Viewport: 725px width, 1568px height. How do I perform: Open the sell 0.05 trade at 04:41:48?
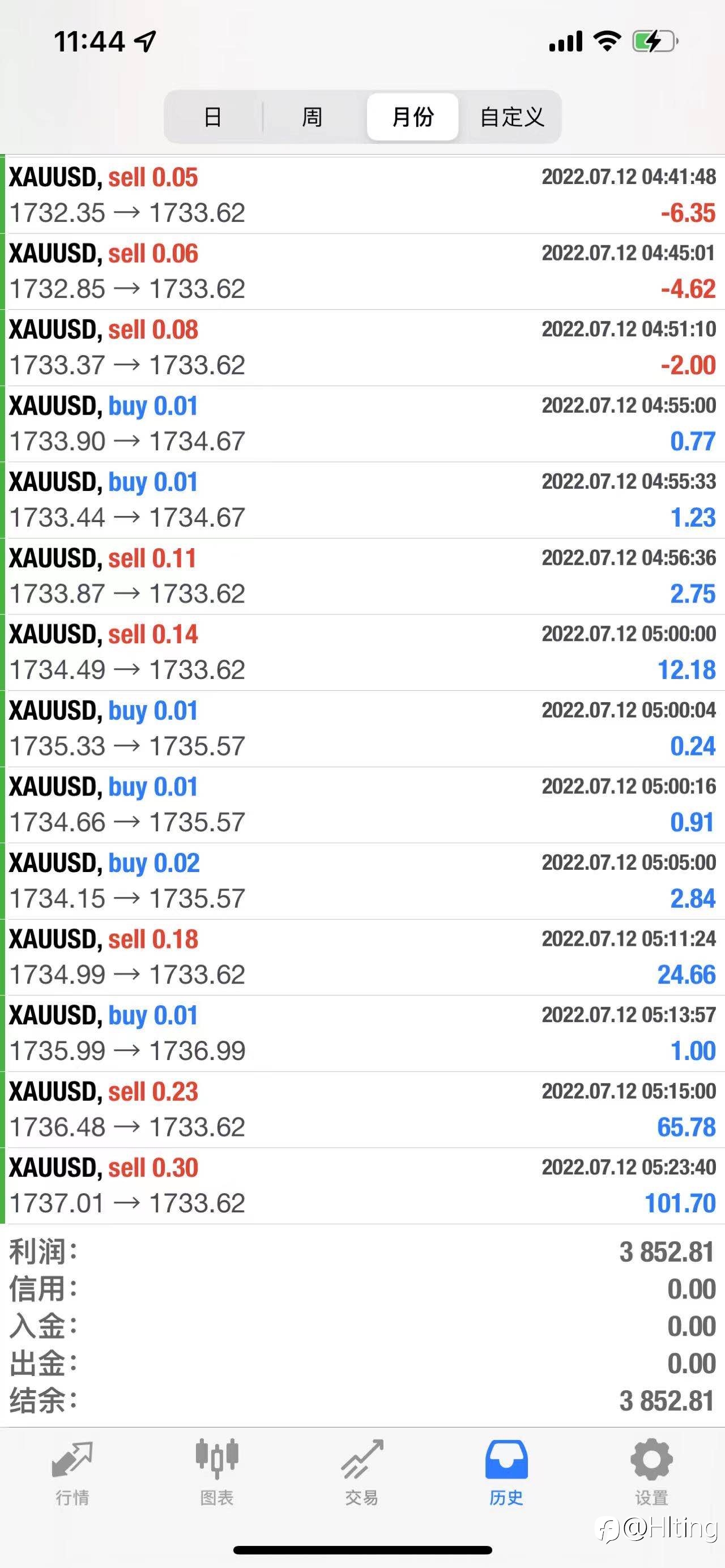364,195
